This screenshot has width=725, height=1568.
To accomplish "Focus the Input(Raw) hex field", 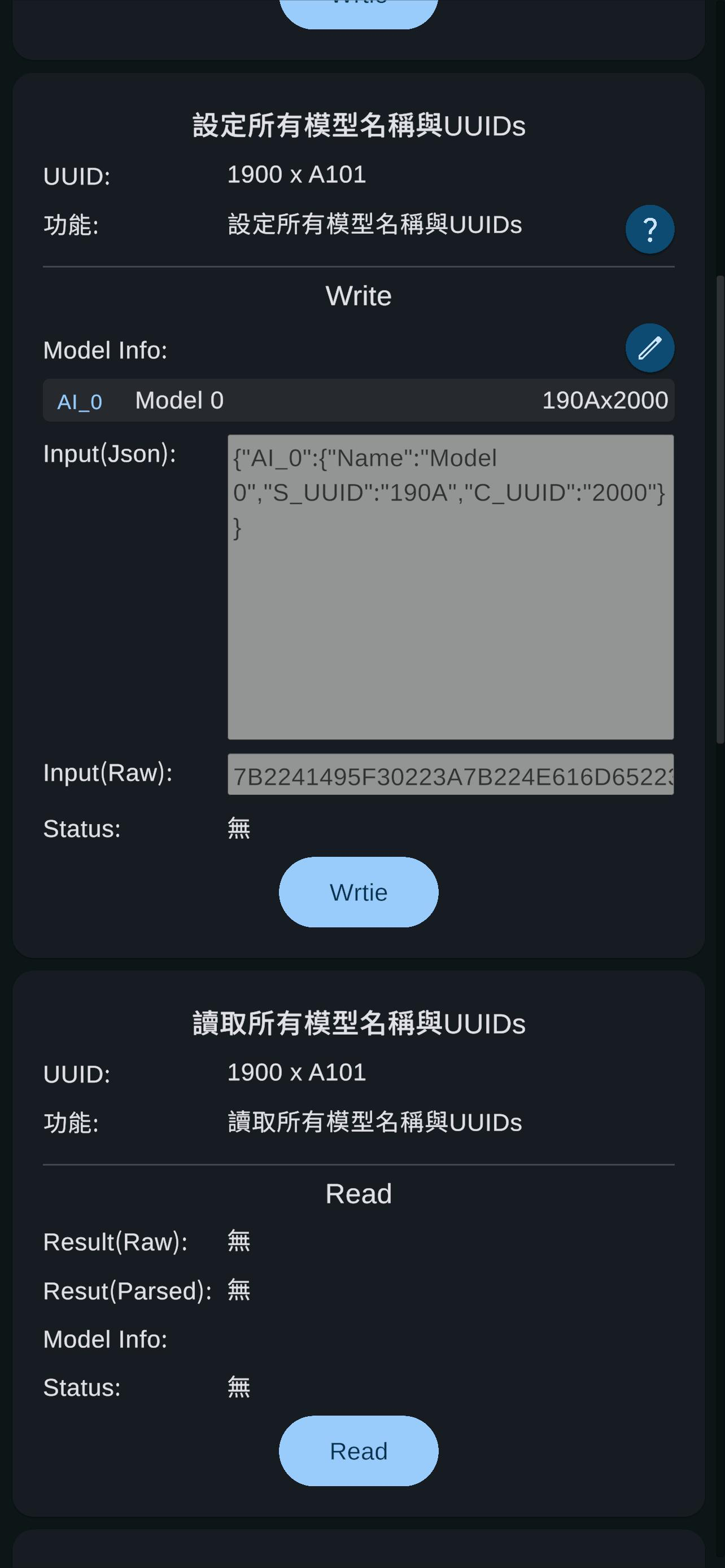I will click(x=451, y=774).
